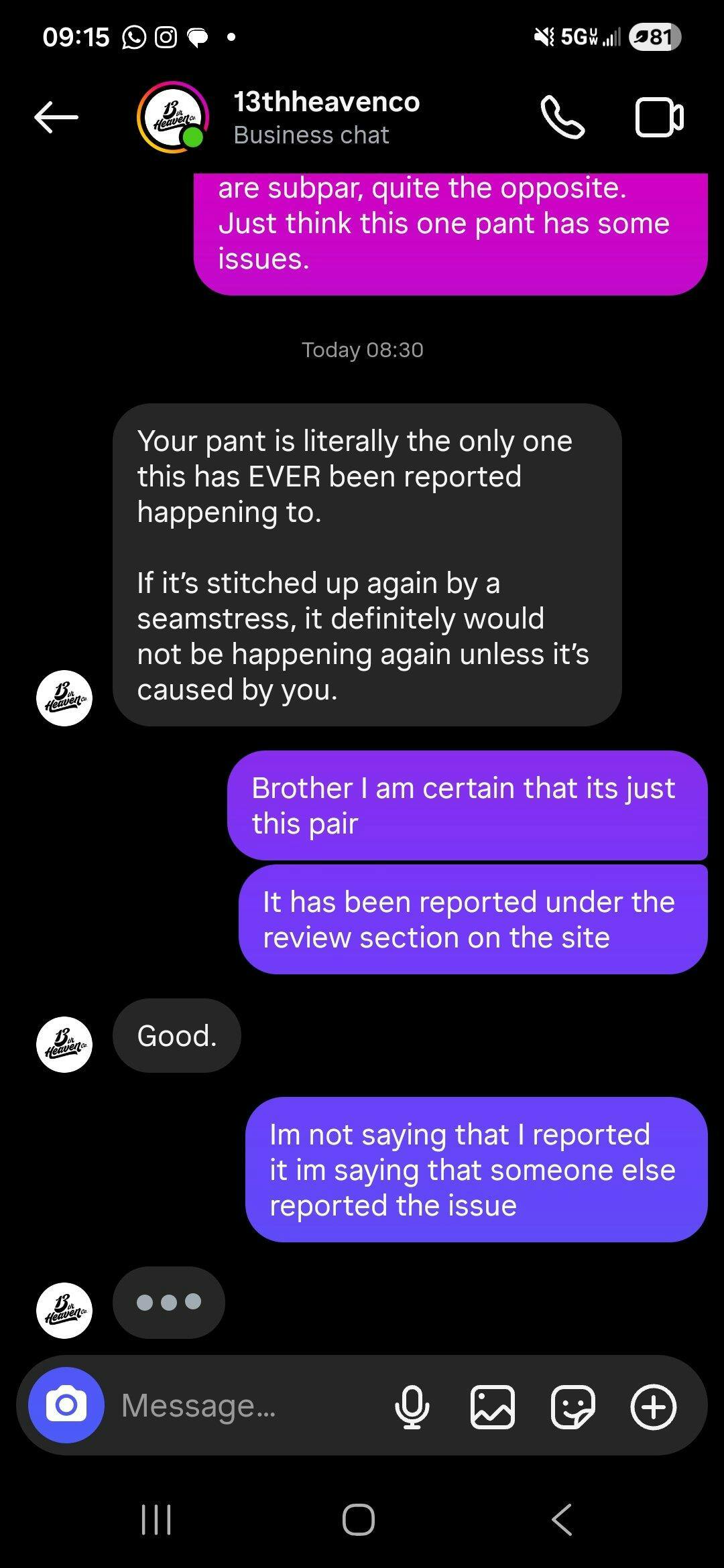Viewport: 724px width, 1568px height.
Task: Open the plus menu for more options
Action: [654, 1407]
